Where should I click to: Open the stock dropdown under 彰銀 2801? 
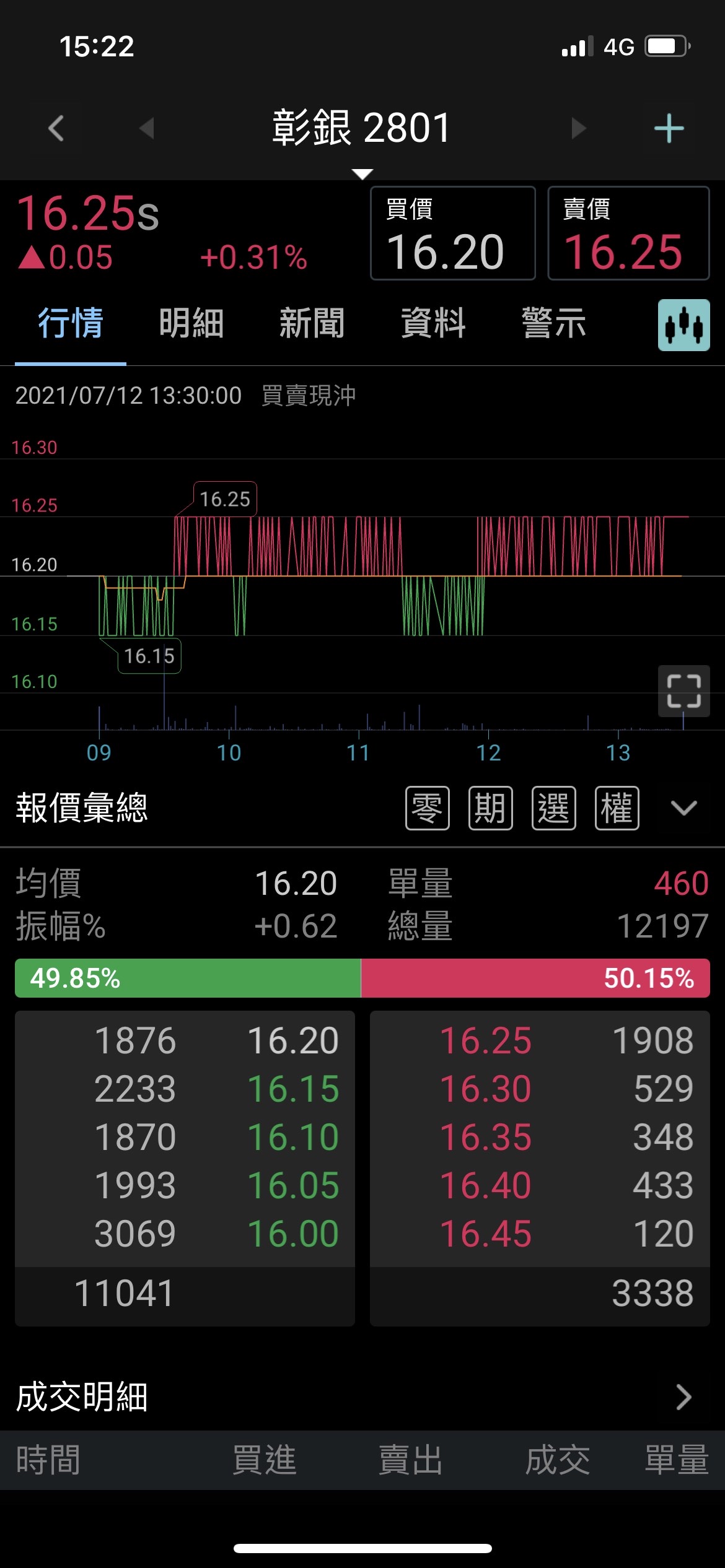coord(362,174)
